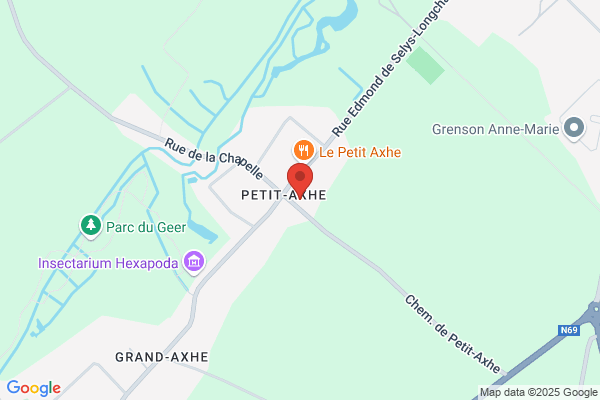This screenshot has width=600, height=400.
Task: Tap the red location pin at Petit-Axhe
Action: click(x=300, y=180)
